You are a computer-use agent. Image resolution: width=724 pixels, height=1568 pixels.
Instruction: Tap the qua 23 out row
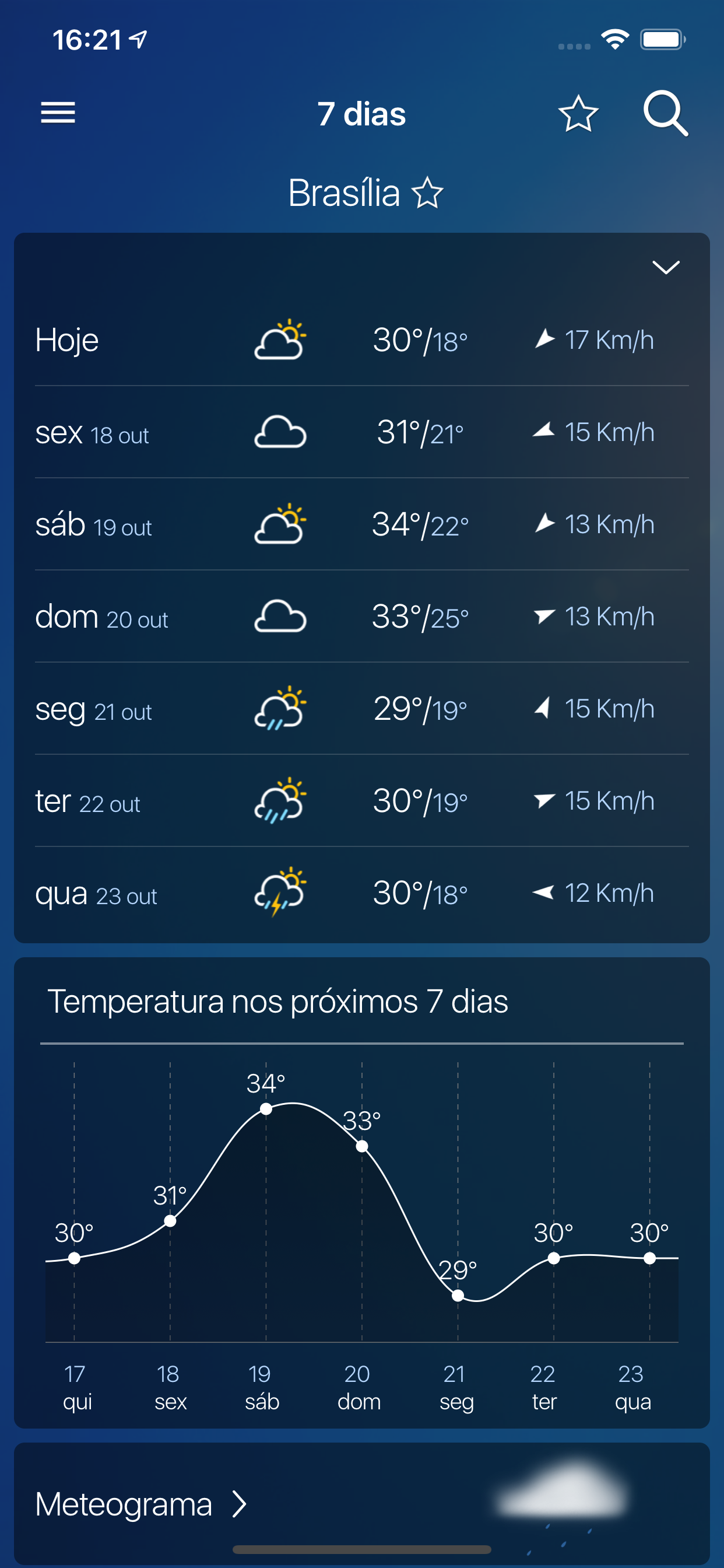click(361, 894)
